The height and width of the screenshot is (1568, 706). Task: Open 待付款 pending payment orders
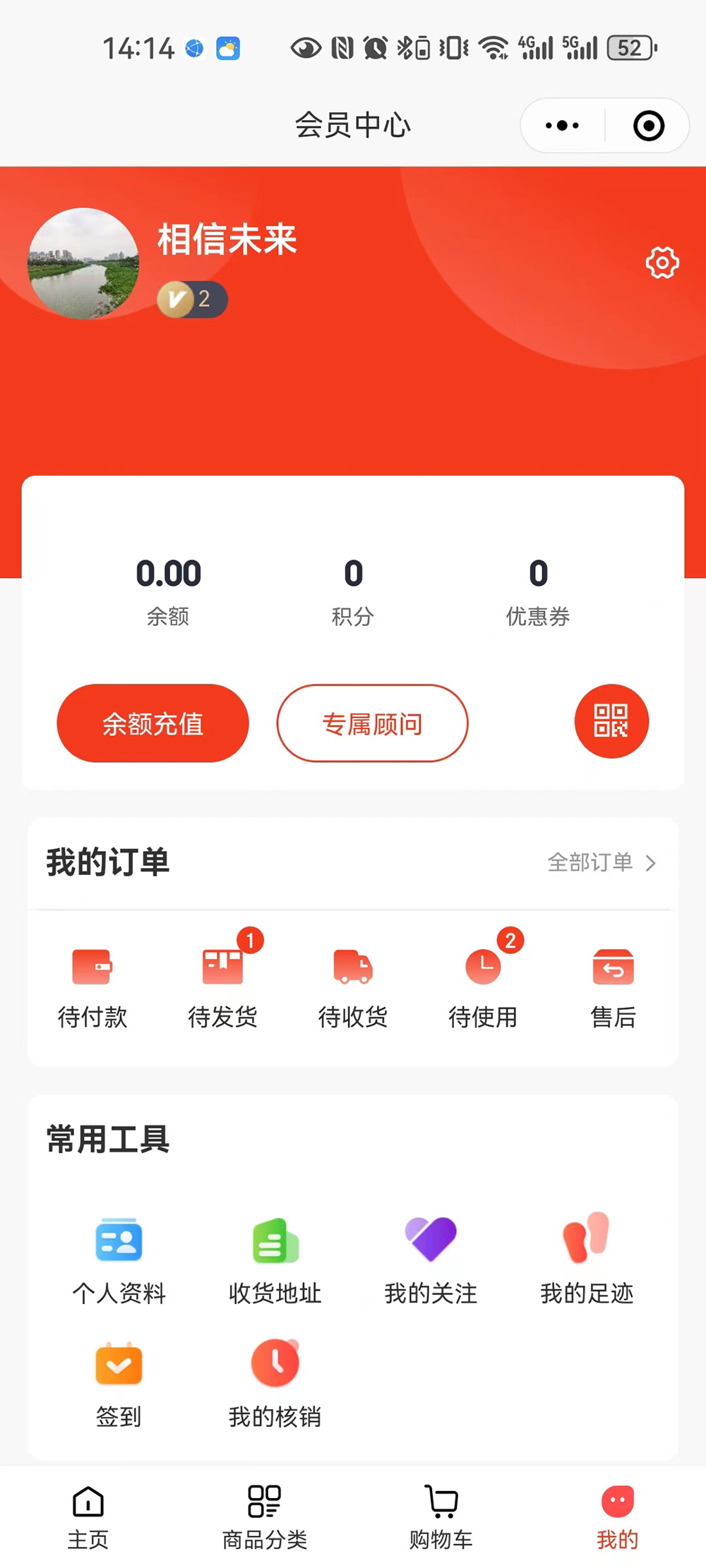(x=92, y=986)
